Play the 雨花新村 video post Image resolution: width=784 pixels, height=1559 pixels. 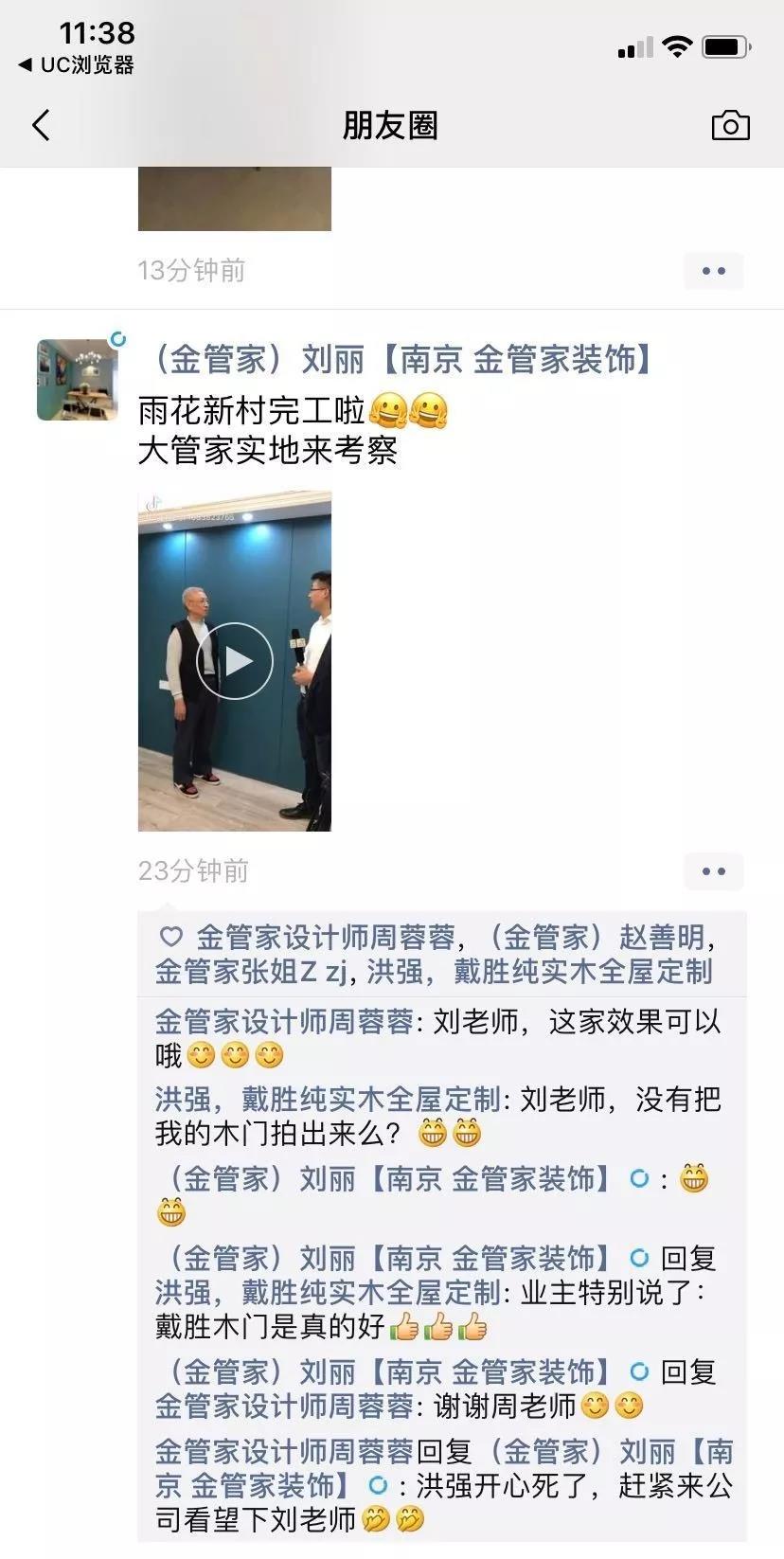click(x=235, y=660)
